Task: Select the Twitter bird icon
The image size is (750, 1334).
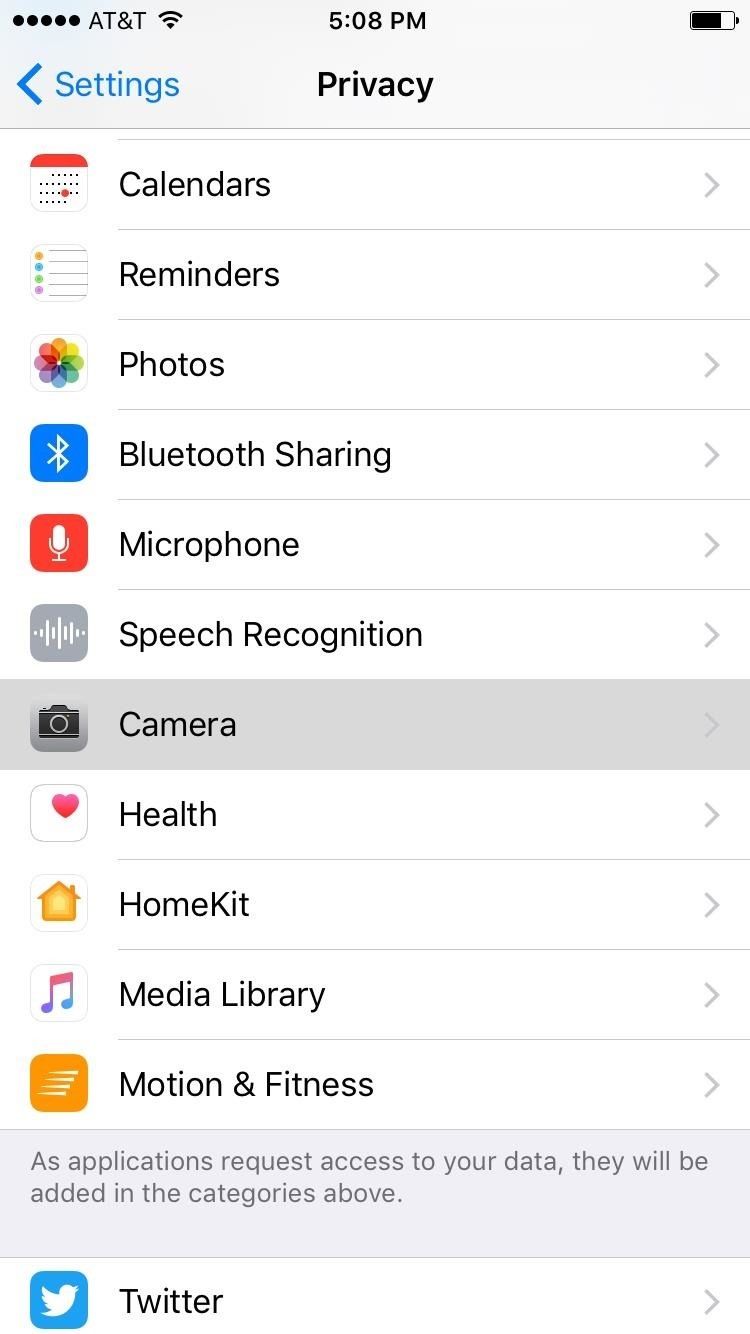Action: [58, 1301]
